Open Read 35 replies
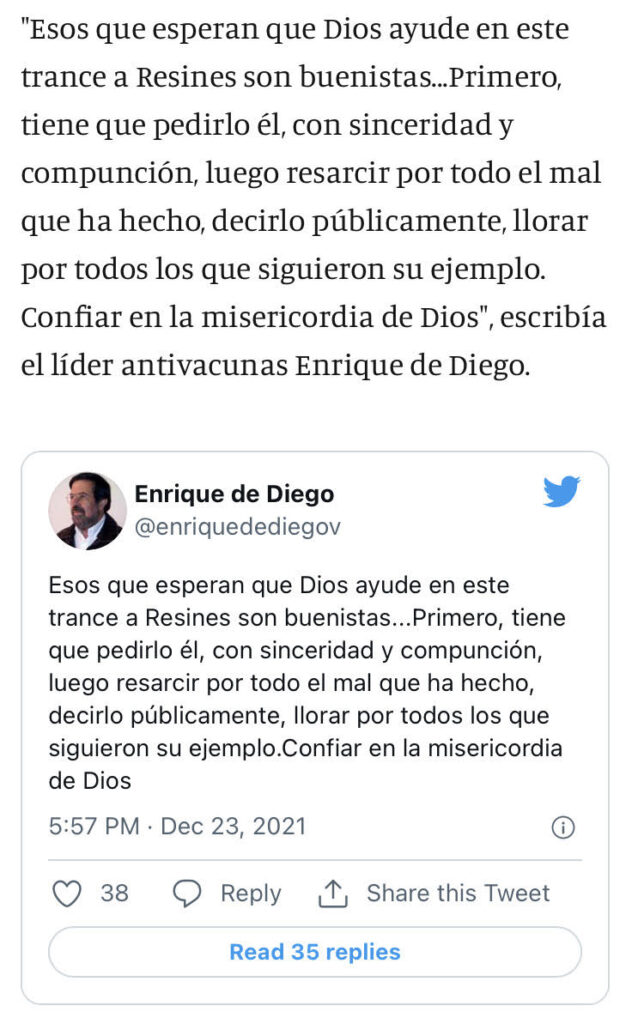This screenshot has height=1024, width=644. point(314,952)
